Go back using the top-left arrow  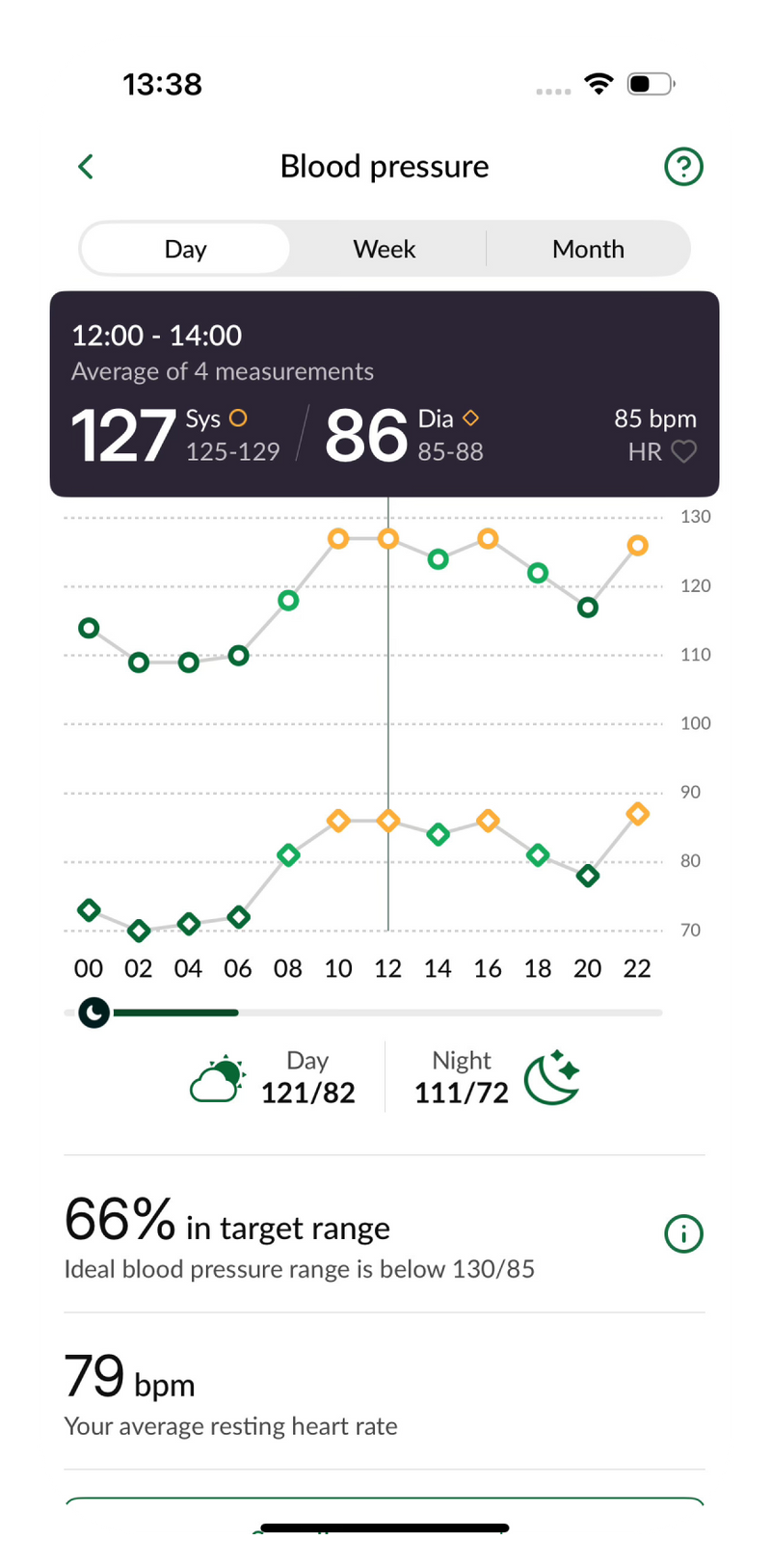pyautogui.click(x=86, y=167)
